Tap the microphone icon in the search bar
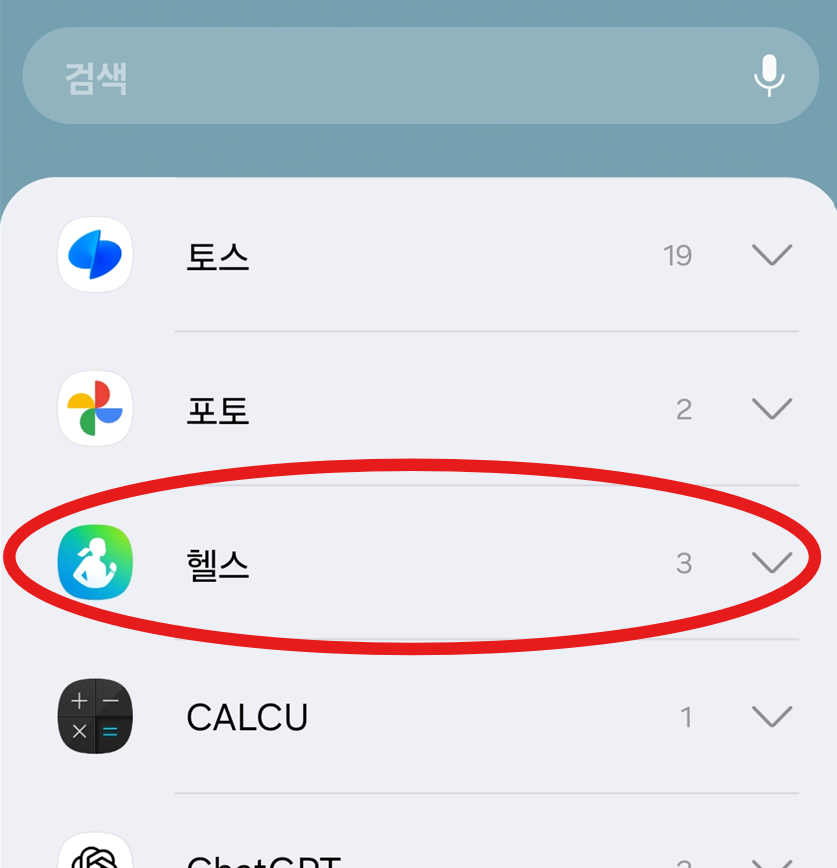Image resolution: width=837 pixels, height=868 pixels. click(769, 75)
